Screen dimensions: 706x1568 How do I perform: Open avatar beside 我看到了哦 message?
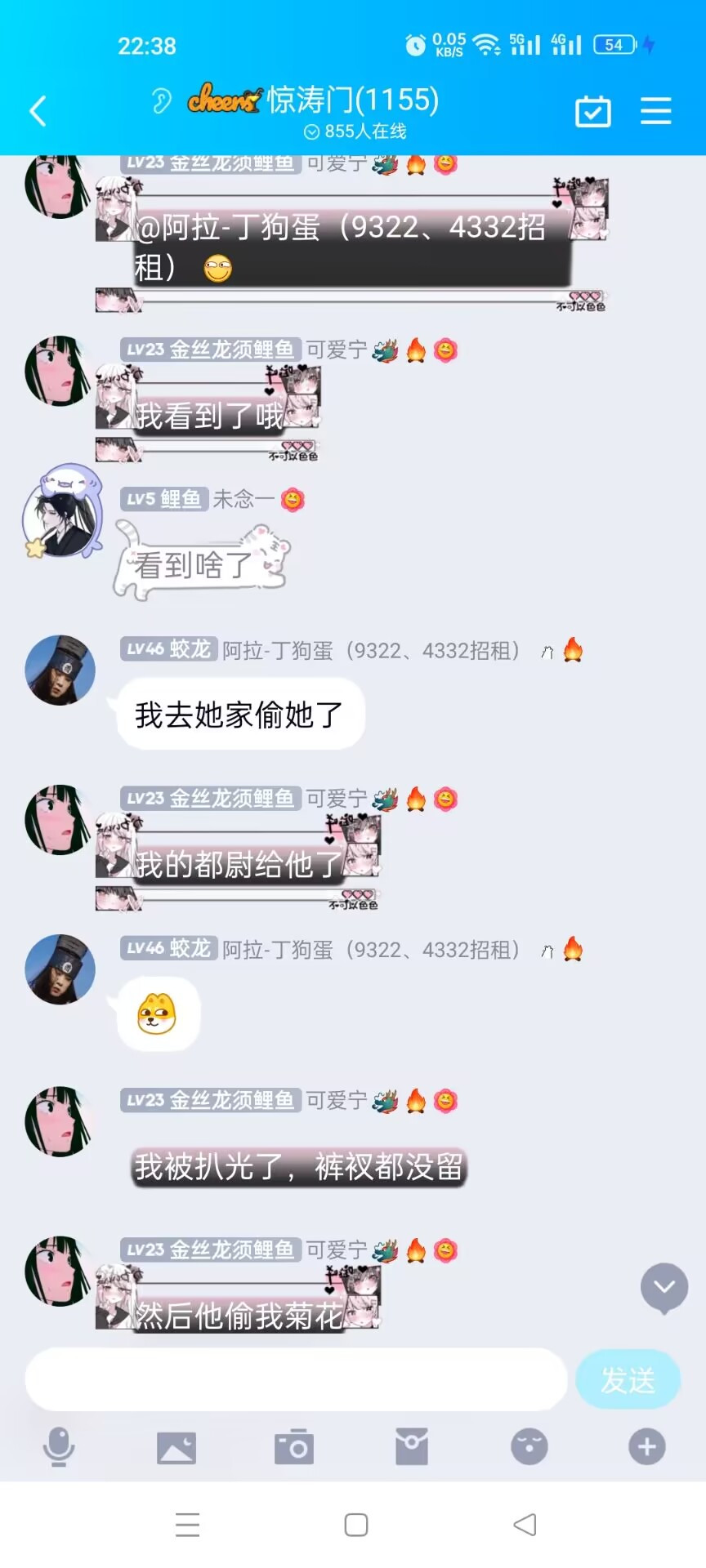click(59, 371)
